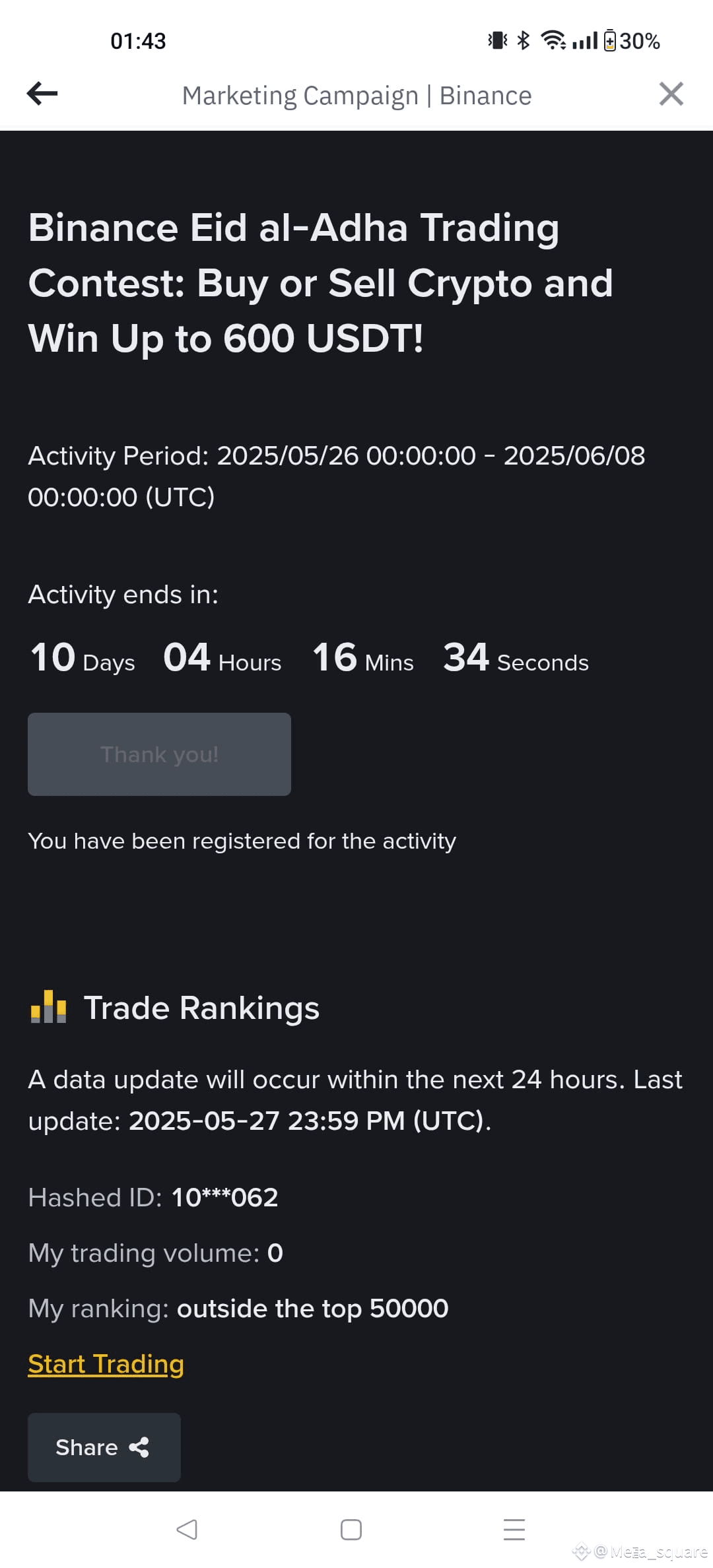Tap the Hashed ID value 10***062

[x=223, y=1196]
